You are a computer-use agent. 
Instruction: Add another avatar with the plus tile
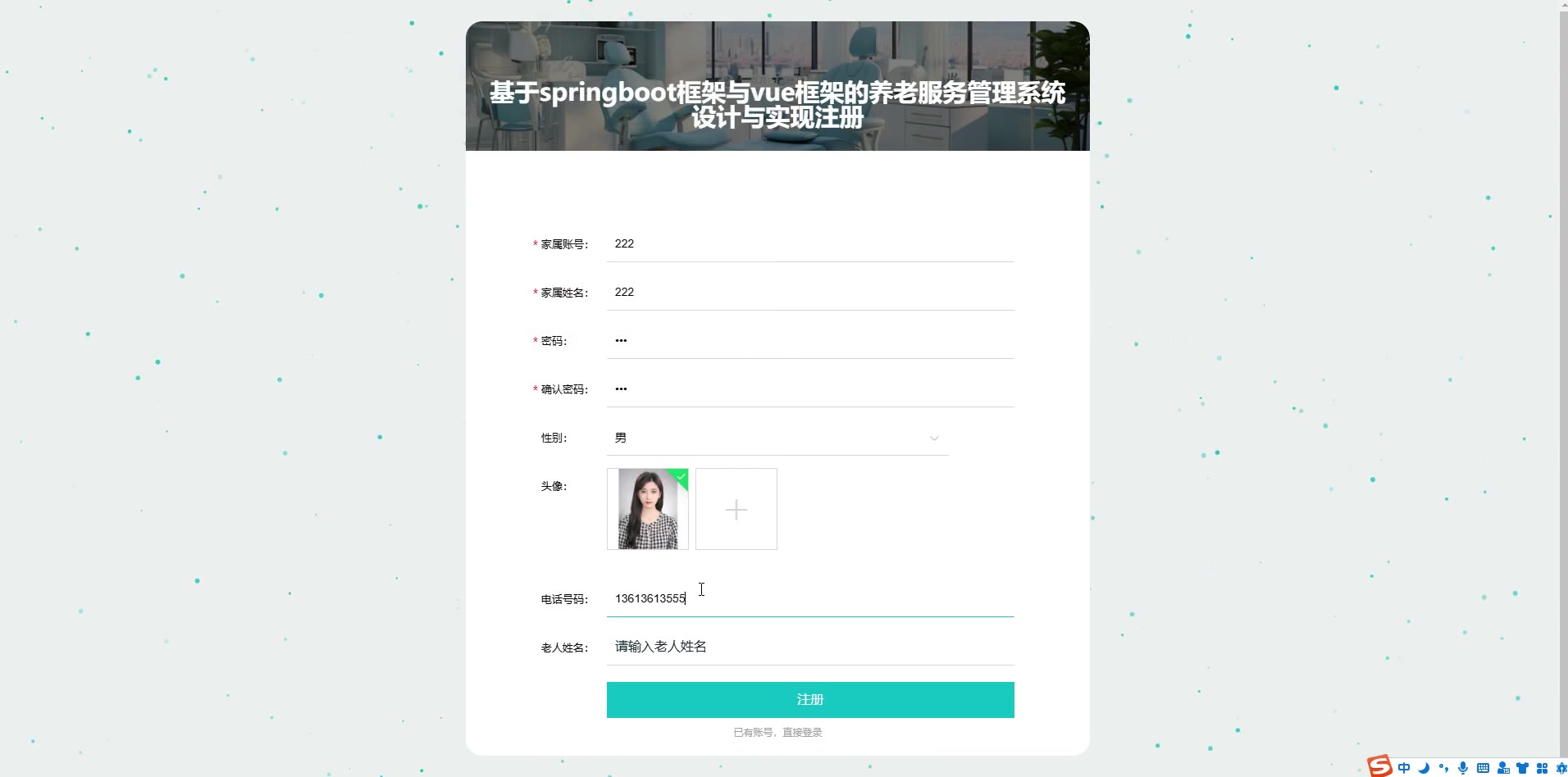[x=736, y=510]
